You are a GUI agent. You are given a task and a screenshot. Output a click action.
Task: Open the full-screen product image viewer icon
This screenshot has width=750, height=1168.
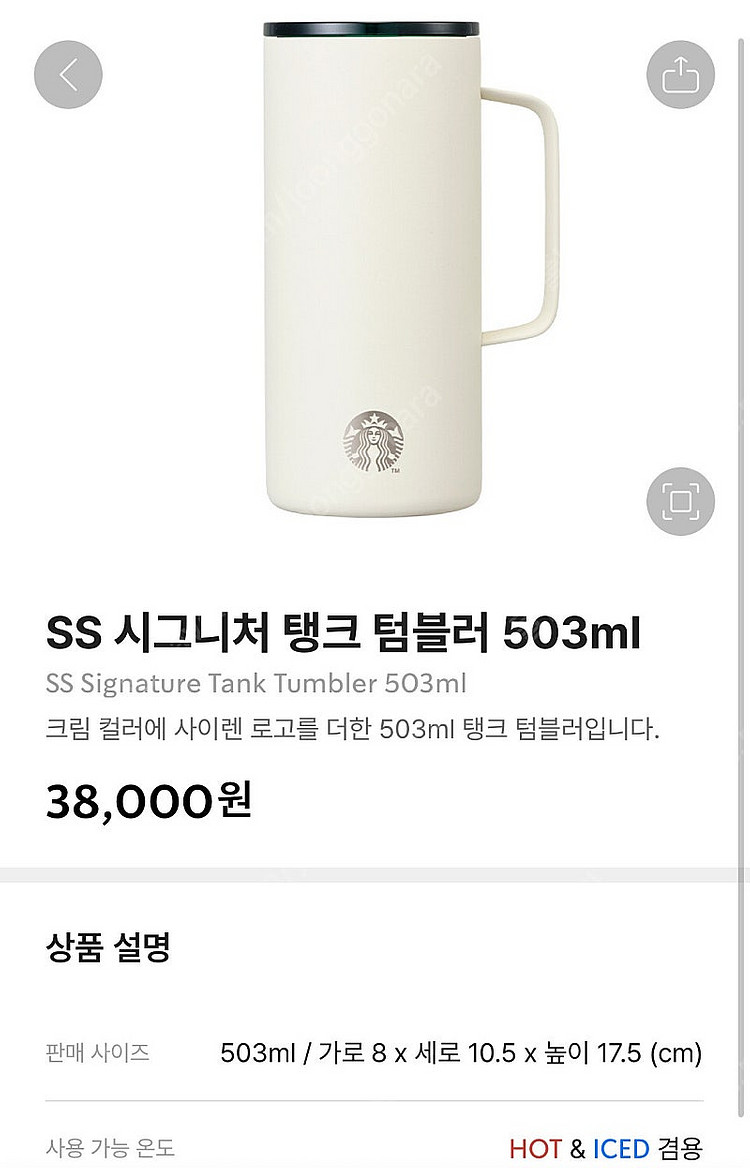[x=680, y=501]
